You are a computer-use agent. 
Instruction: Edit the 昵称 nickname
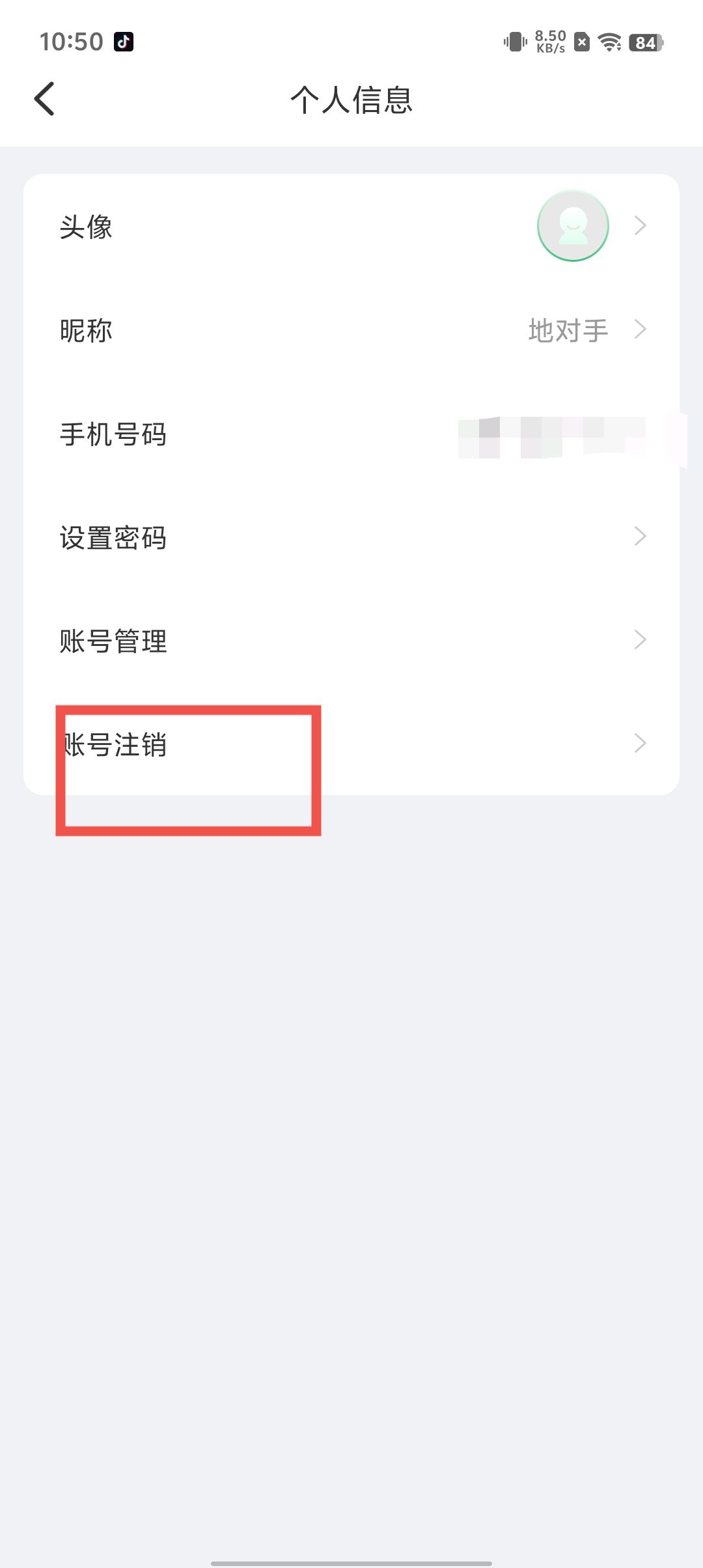[x=351, y=329]
